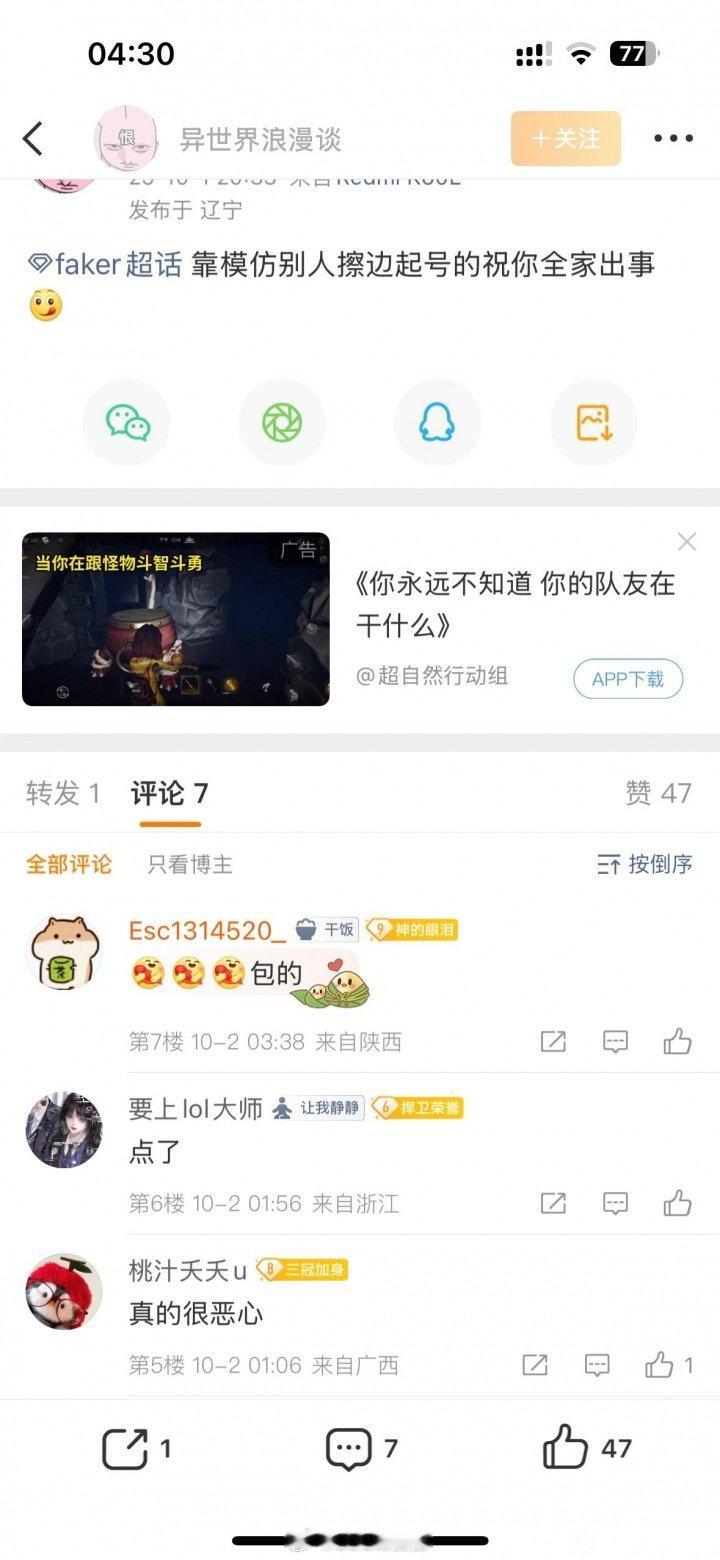Follow 异世界浪漫谈 with the 关注 button
Image resolution: width=720 pixels, height=1560 pixels.
(565, 138)
